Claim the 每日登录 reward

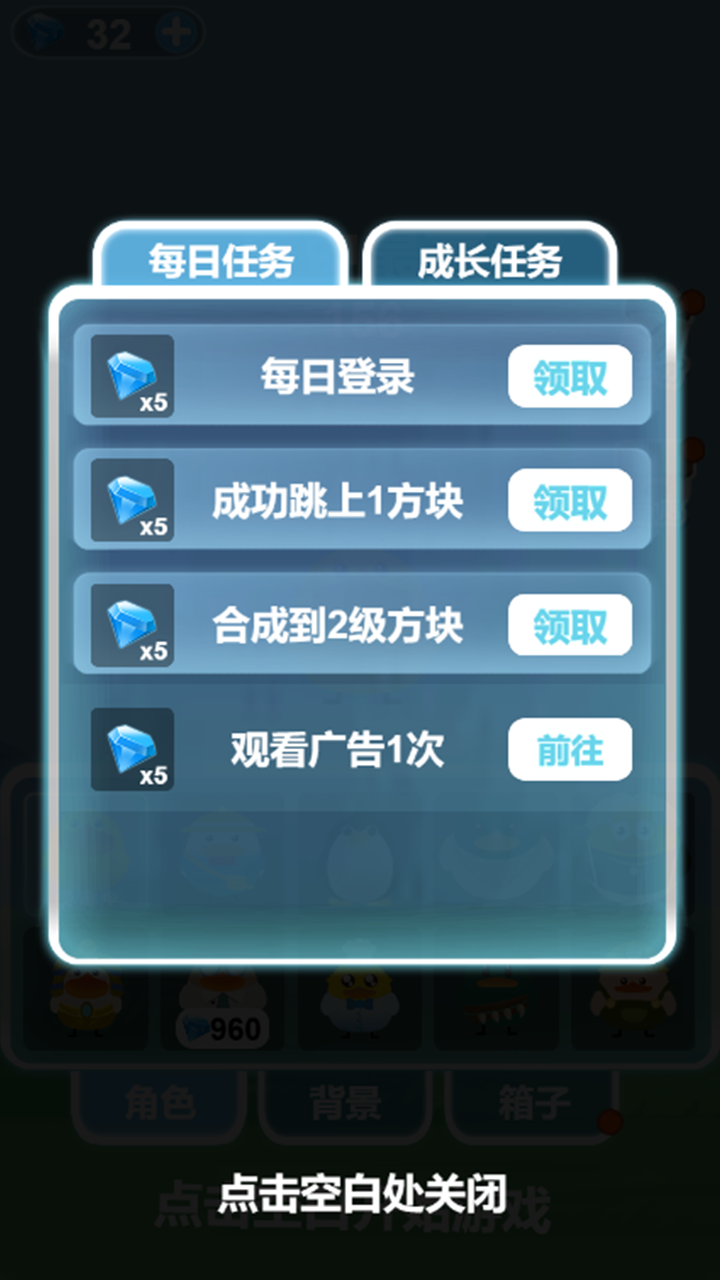click(x=572, y=378)
